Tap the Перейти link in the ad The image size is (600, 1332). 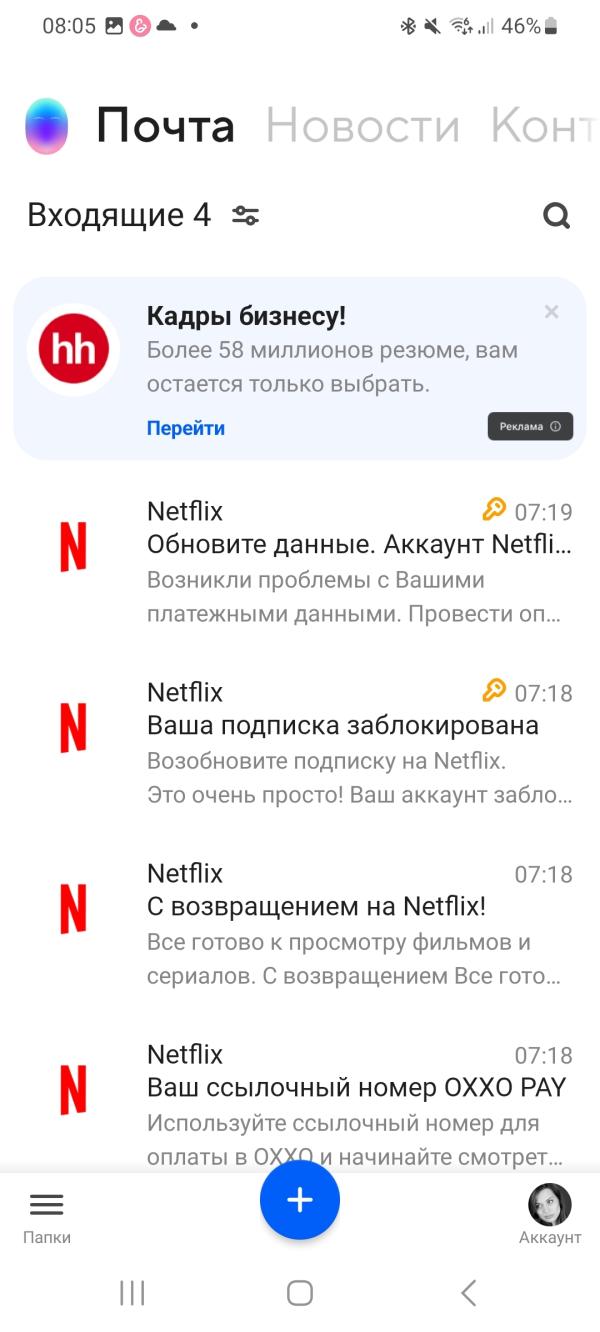(x=186, y=428)
